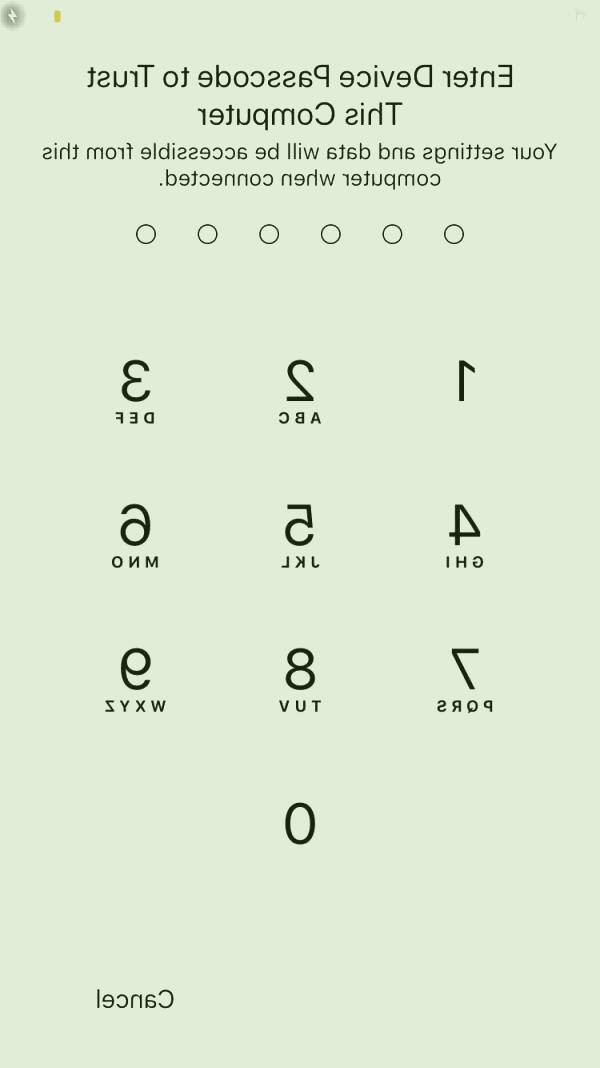Enter digit 2 (ABC) on the keypad
600x1068 pixels.
click(x=300, y=390)
